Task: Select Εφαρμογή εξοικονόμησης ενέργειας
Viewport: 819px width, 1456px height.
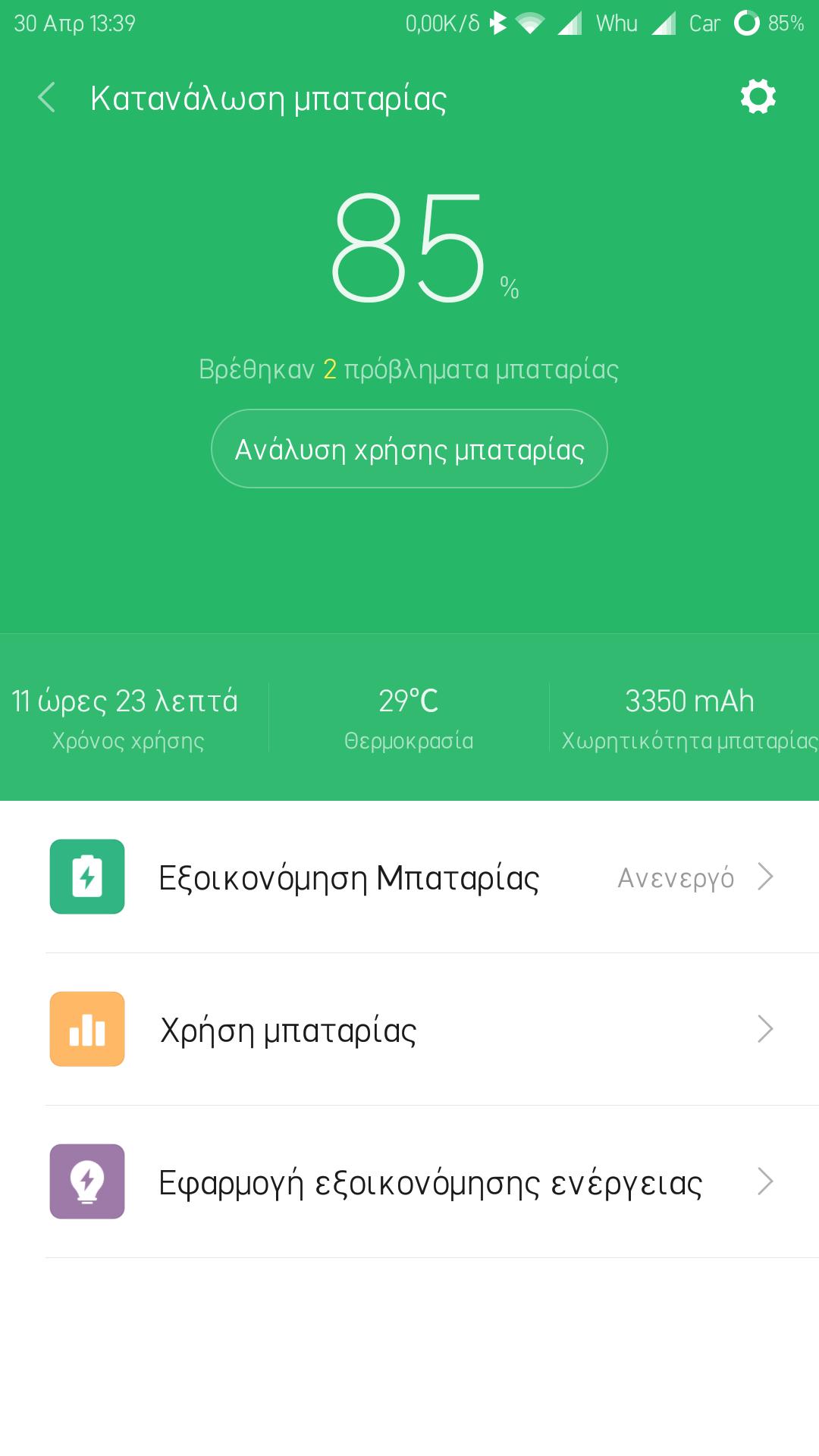Action: (x=409, y=1182)
